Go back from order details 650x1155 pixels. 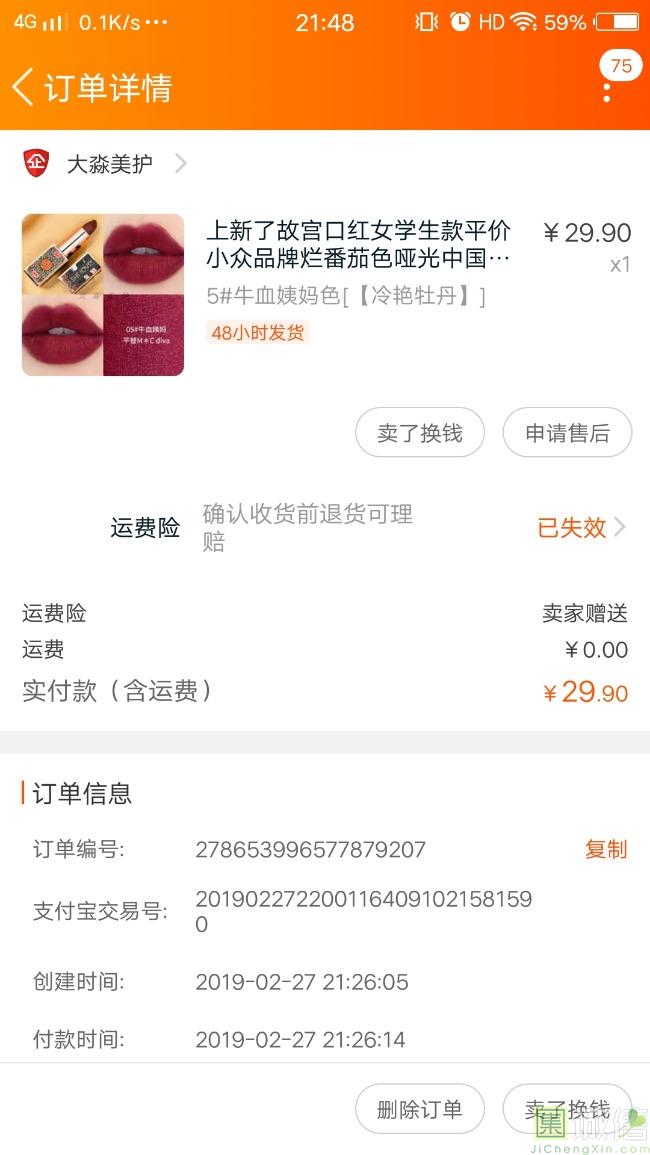coord(24,88)
